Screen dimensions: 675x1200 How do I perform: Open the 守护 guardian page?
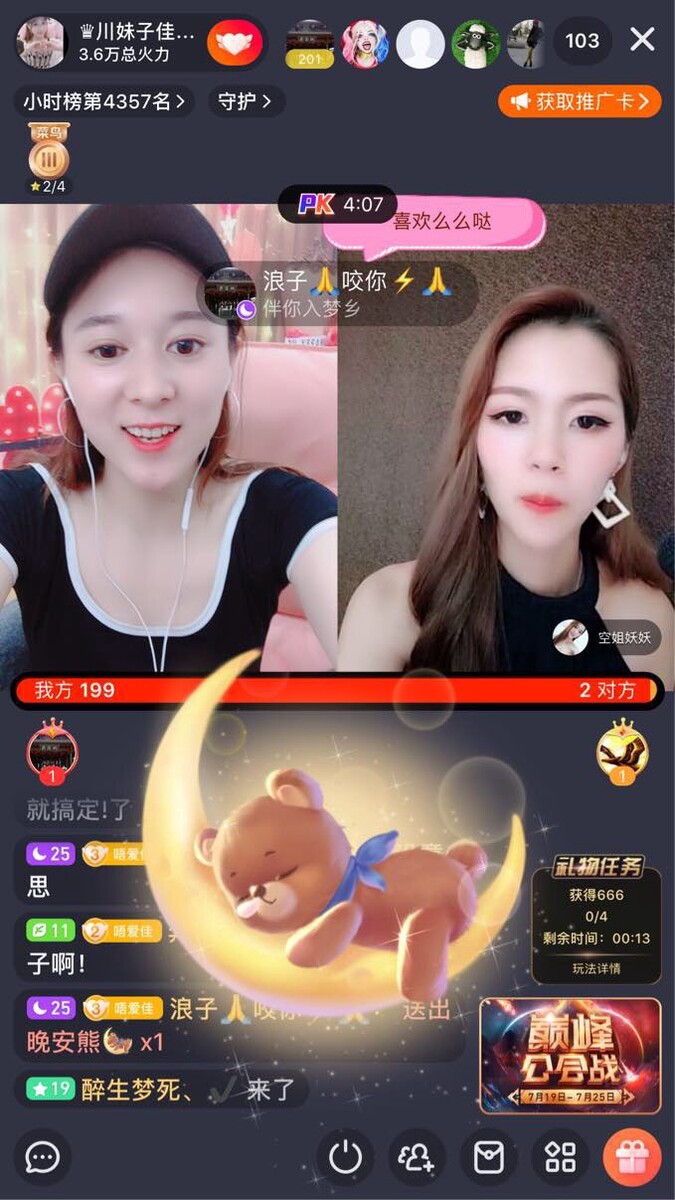click(x=246, y=101)
